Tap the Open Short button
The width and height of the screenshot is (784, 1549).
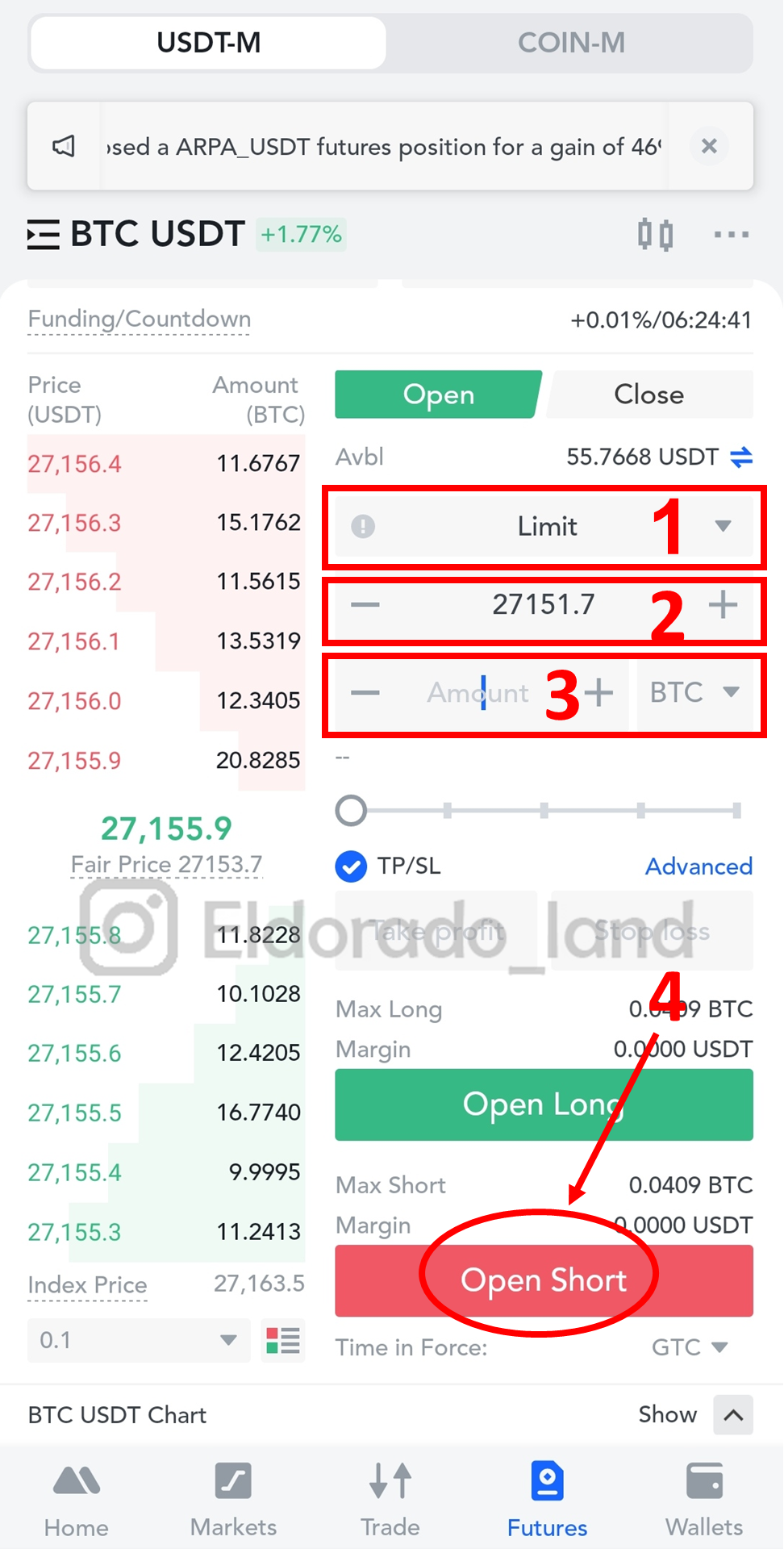click(544, 1280)
